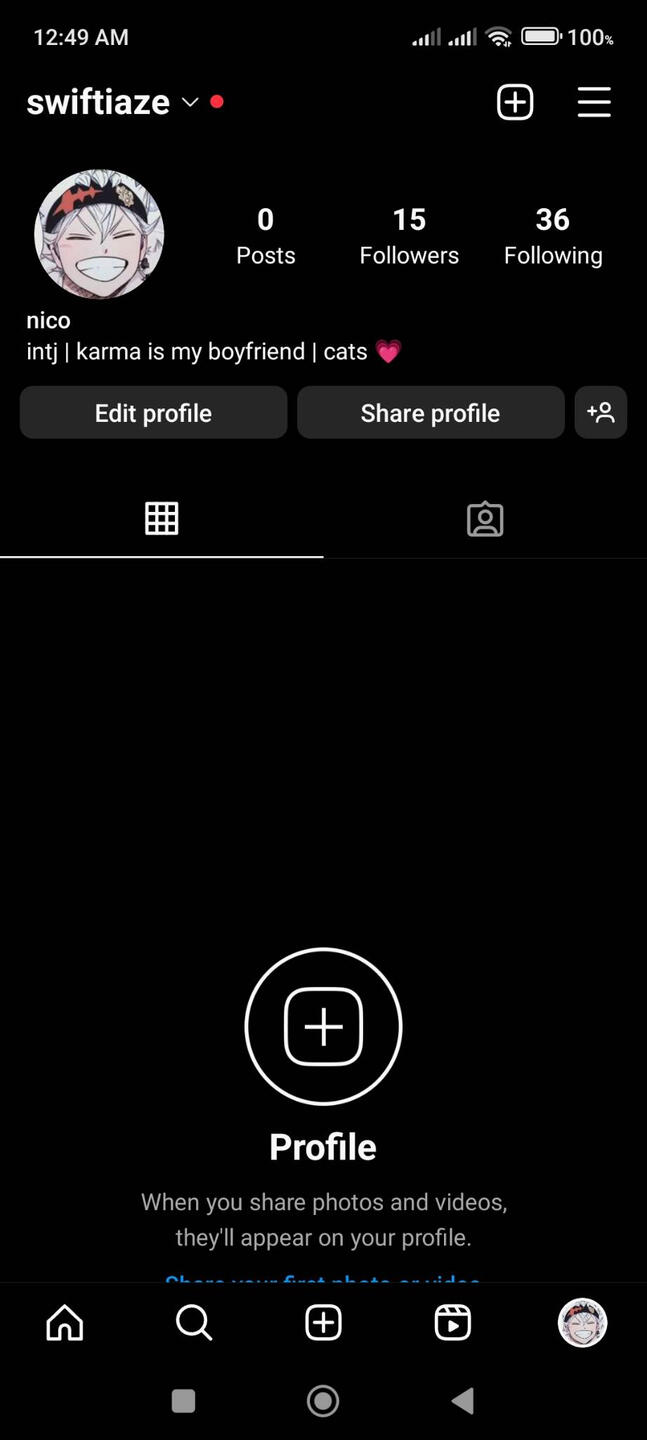Tap the profile picture avatar
647x1440 pixels.
tap(99, 234)
